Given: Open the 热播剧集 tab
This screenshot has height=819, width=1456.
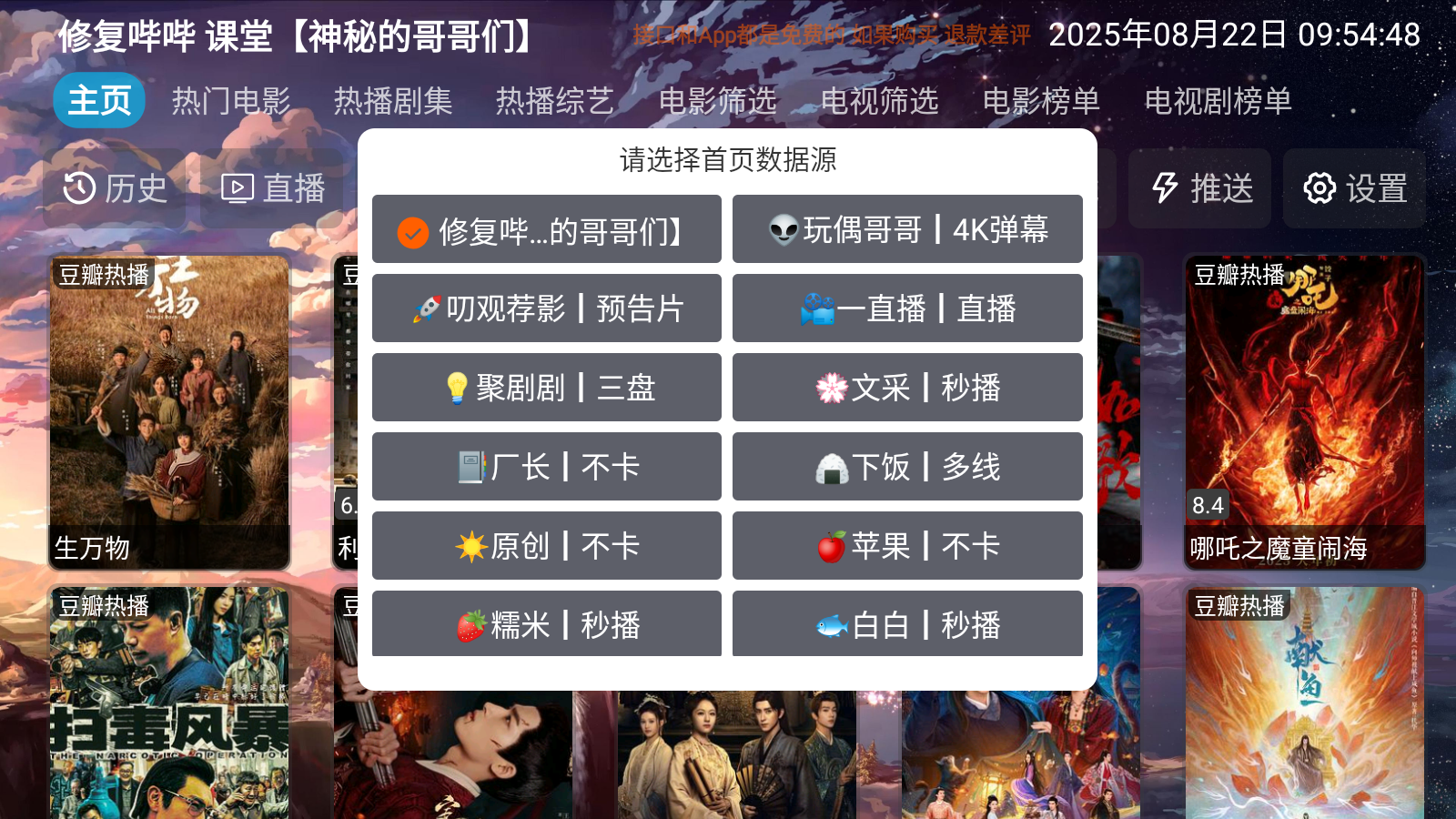Looking at the screenshot, I should pyautogui.click(x=393, y=101).
